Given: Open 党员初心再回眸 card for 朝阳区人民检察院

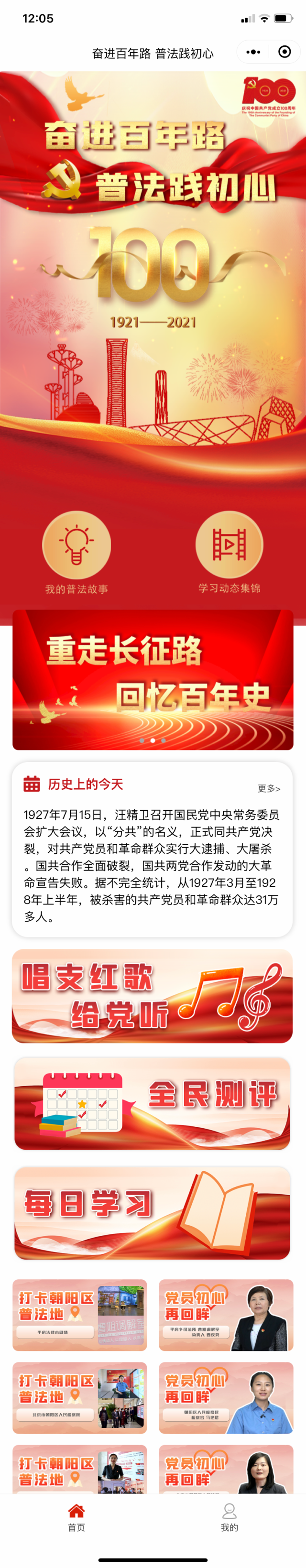Looking at the screenshot, I should pos(226,1397).
